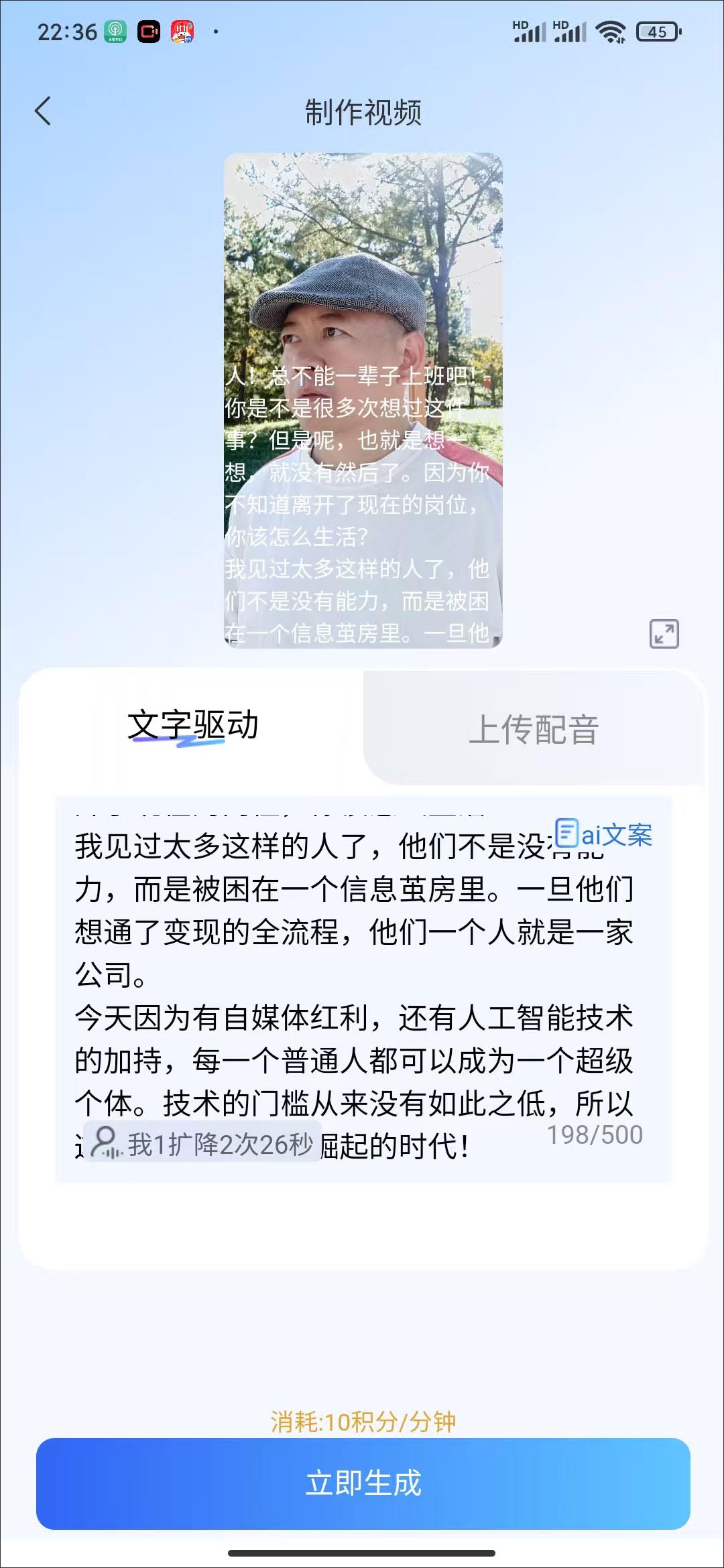The width and height of the screenshot is (724, 1568).
Task: Switch to 文字驱动 tab
Action: click(x=193, y=726)
